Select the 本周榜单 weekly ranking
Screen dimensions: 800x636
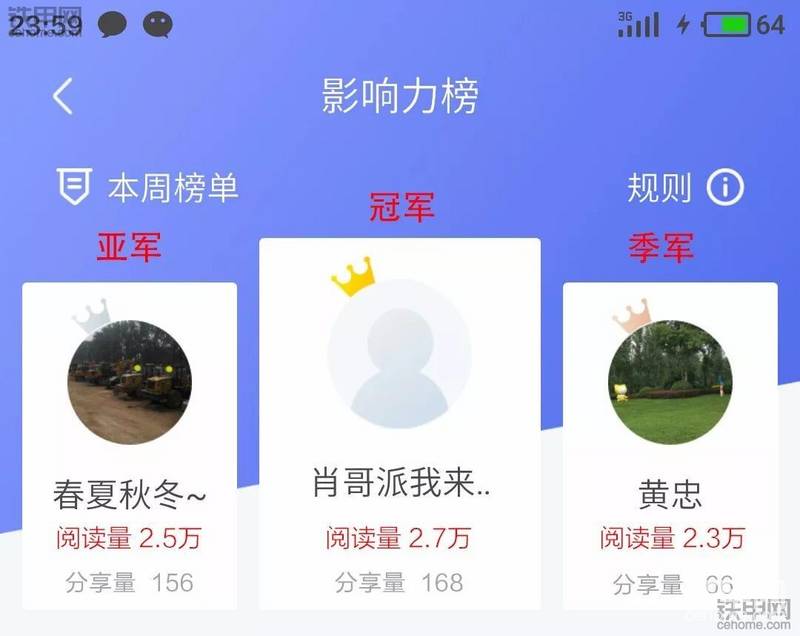click(148, 188)
